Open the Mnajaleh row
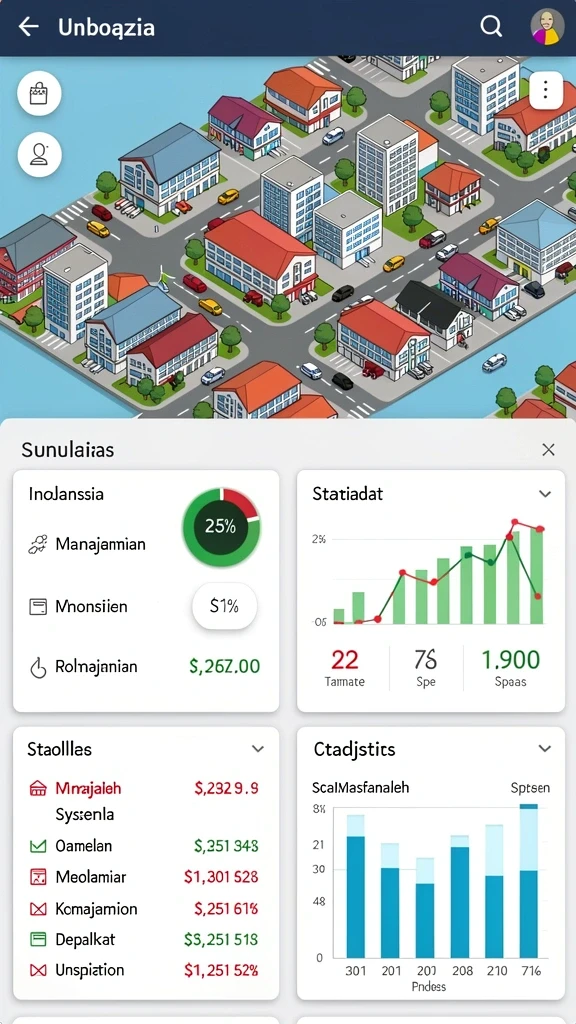 coord(144,788)
